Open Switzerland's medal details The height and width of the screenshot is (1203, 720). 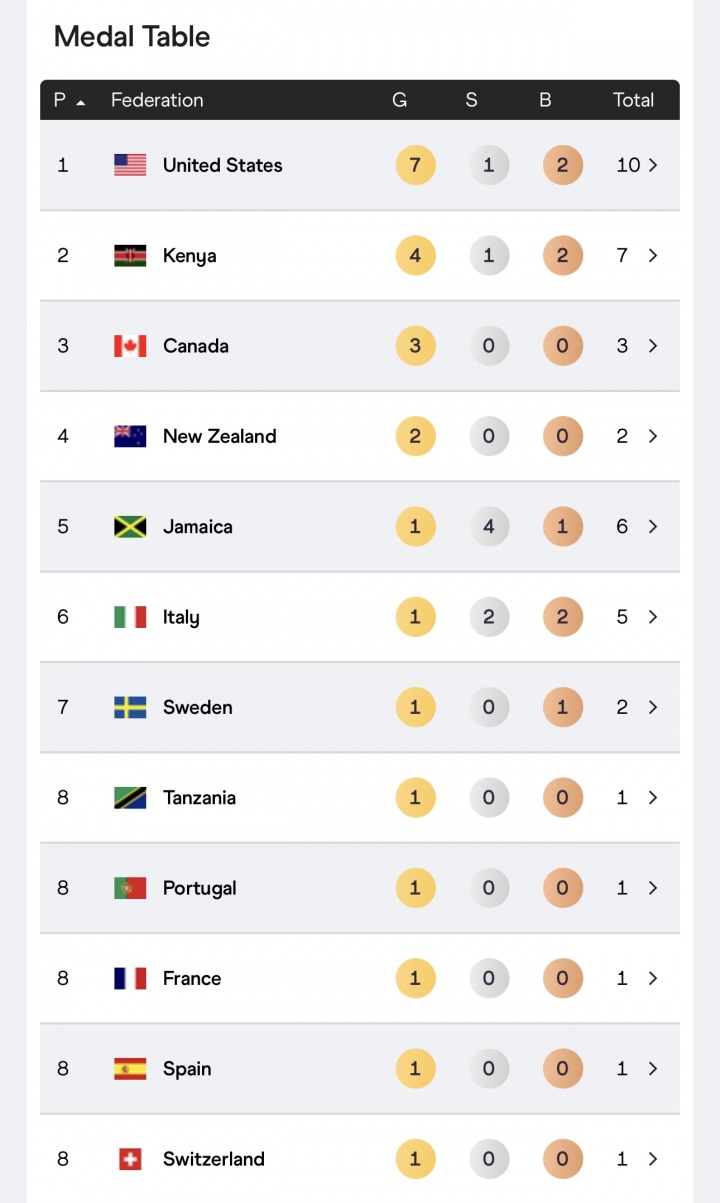(360, 1159)
